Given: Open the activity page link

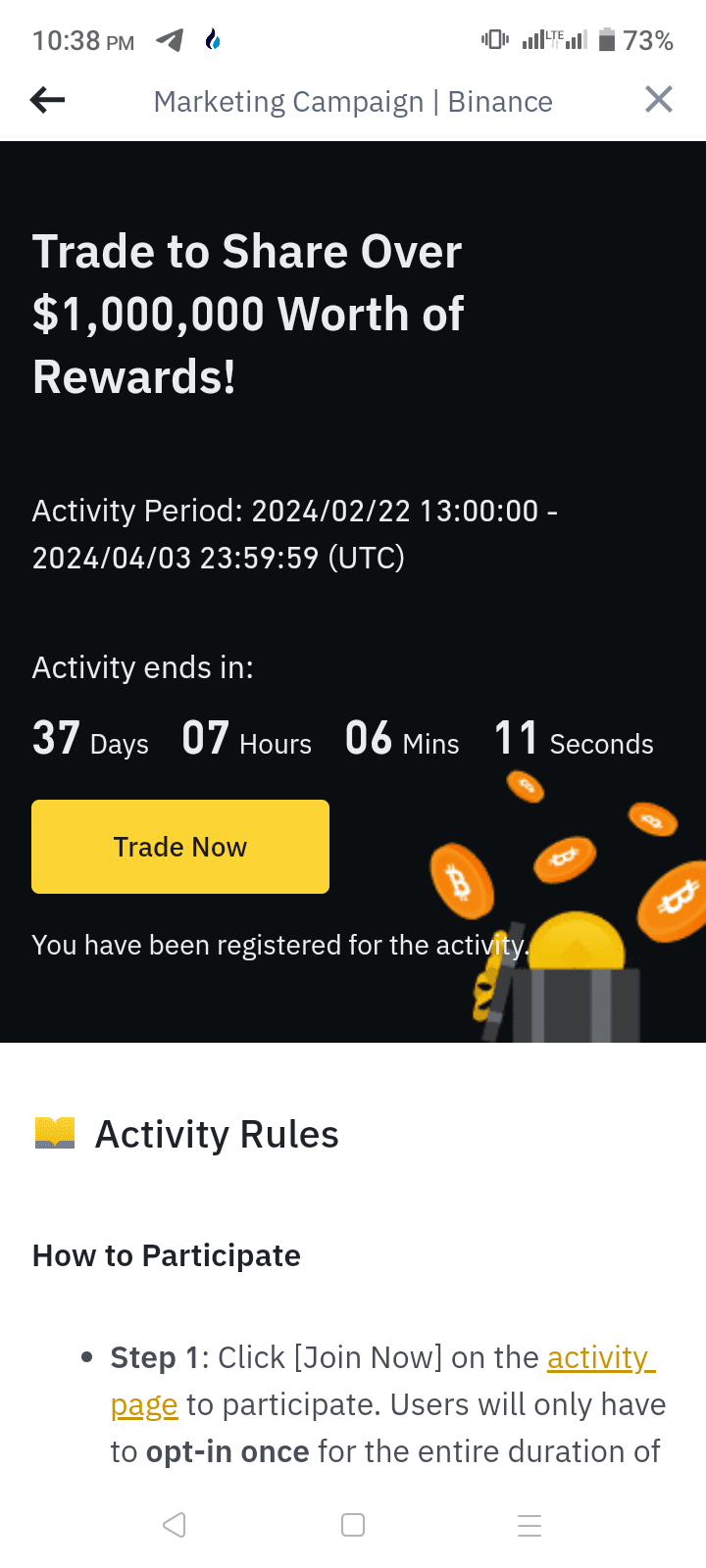Looking at the screenshot, I should [600, 1358].
